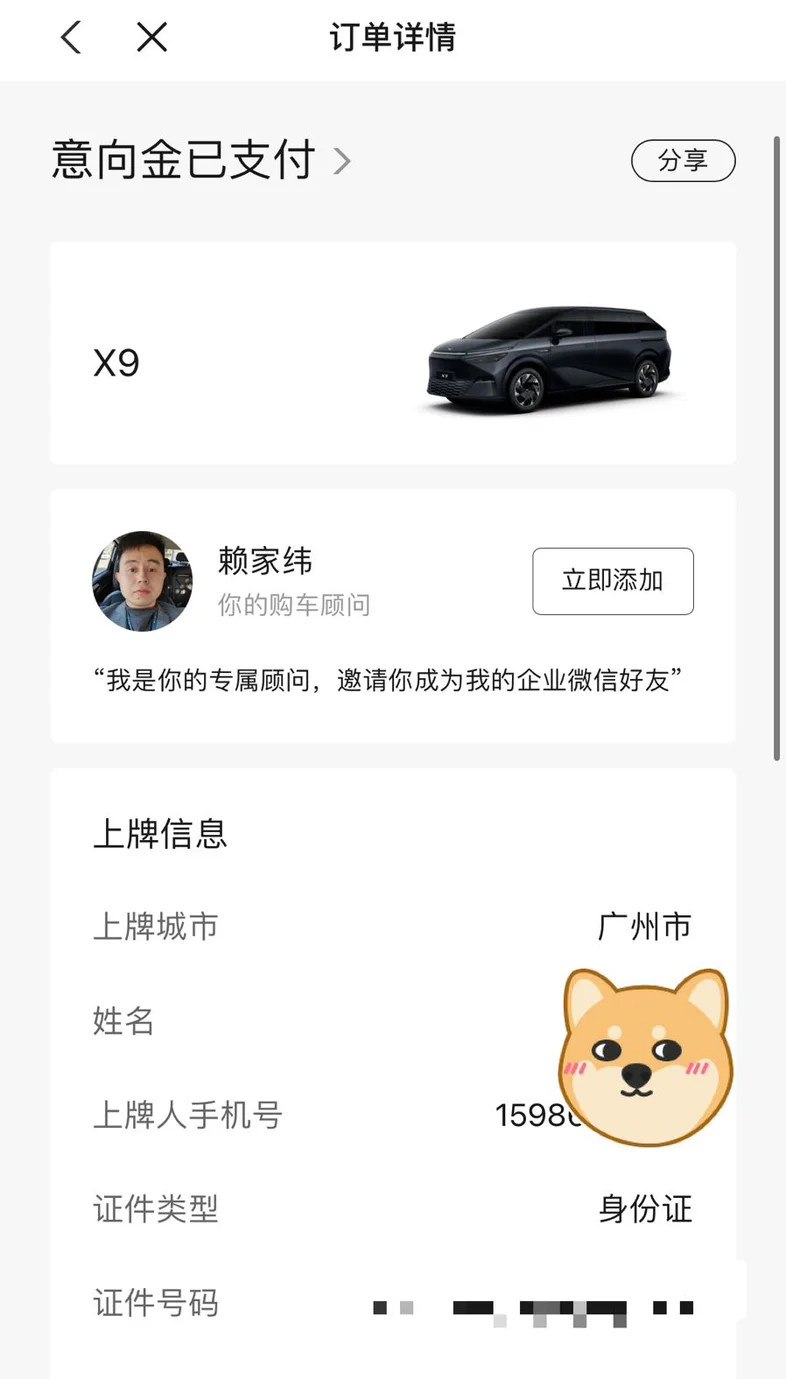Tap 立即添加 to add the advisor
786x1379 pixels.
click(x=613, y=581)
